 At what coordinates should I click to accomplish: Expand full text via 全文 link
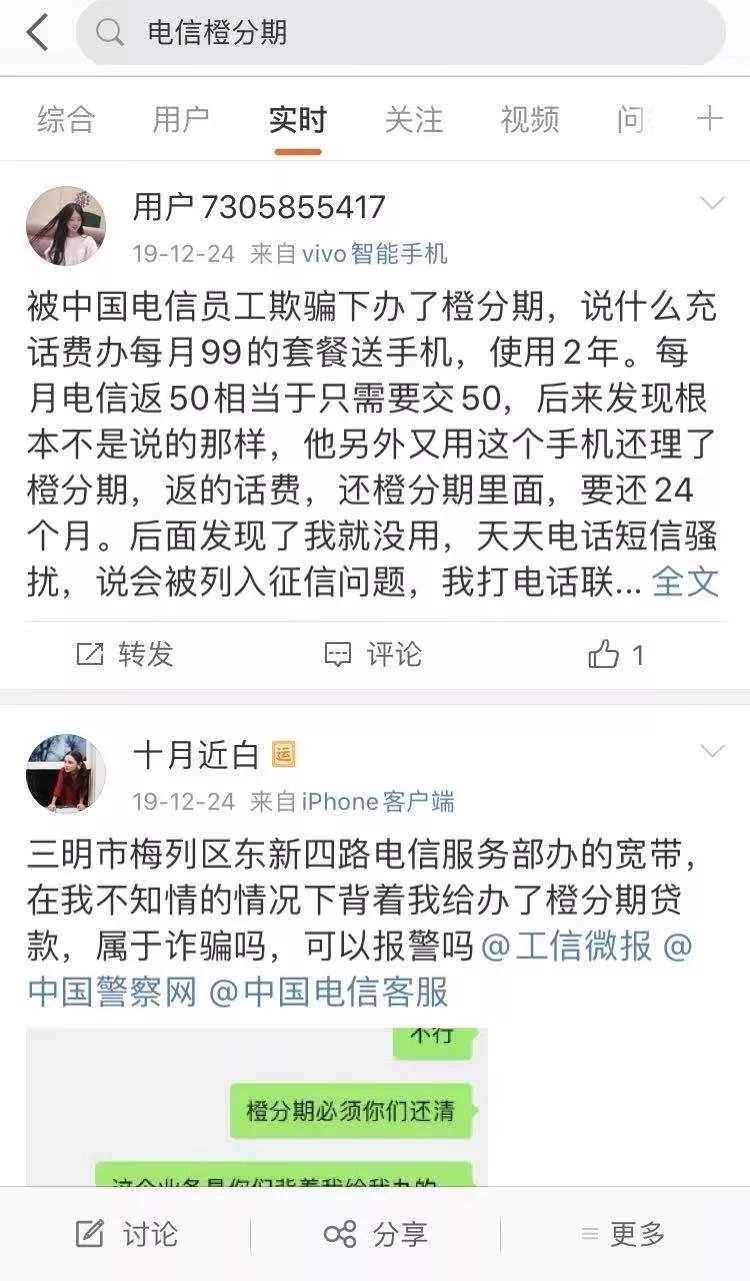tap(685, 581)
